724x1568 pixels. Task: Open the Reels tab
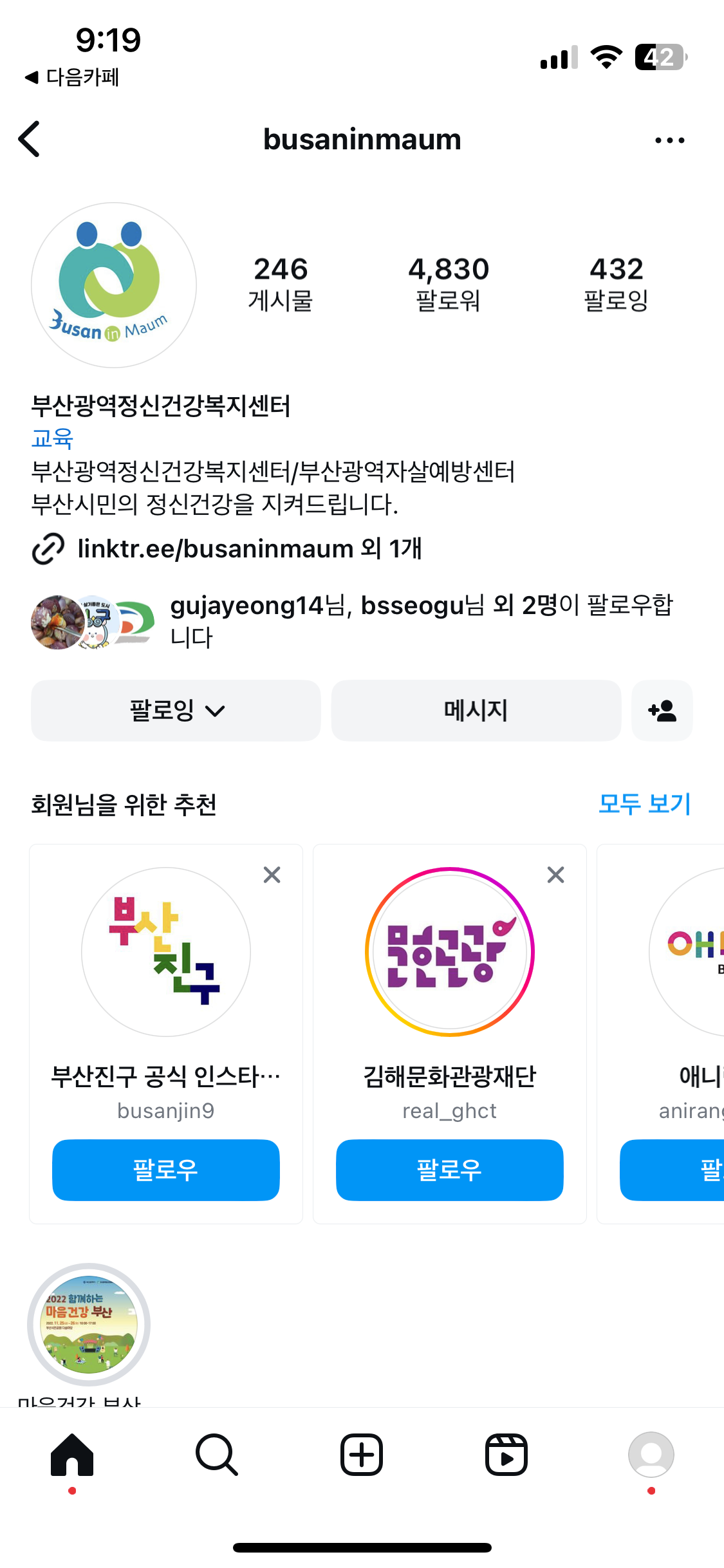point(506,1455)
